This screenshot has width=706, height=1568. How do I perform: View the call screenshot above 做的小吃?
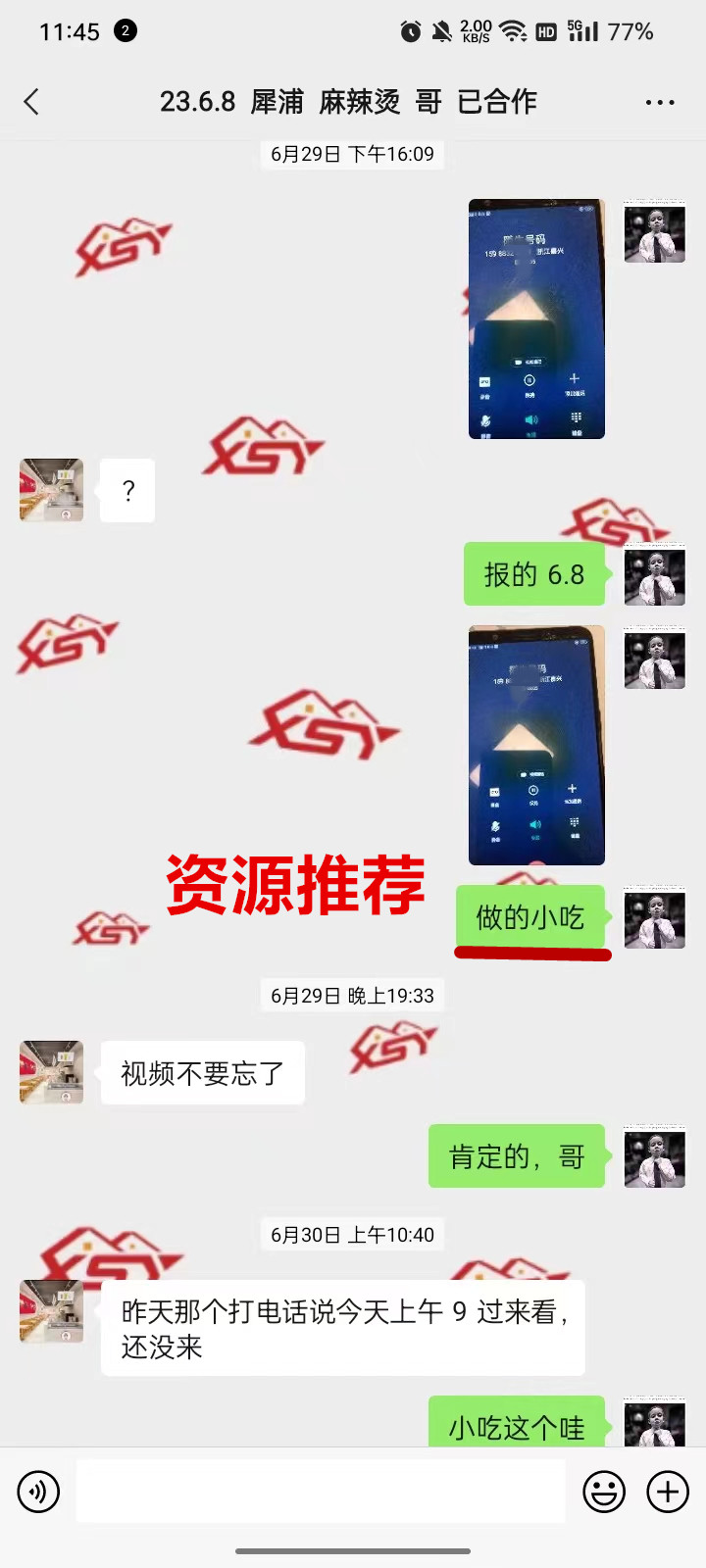536,746
